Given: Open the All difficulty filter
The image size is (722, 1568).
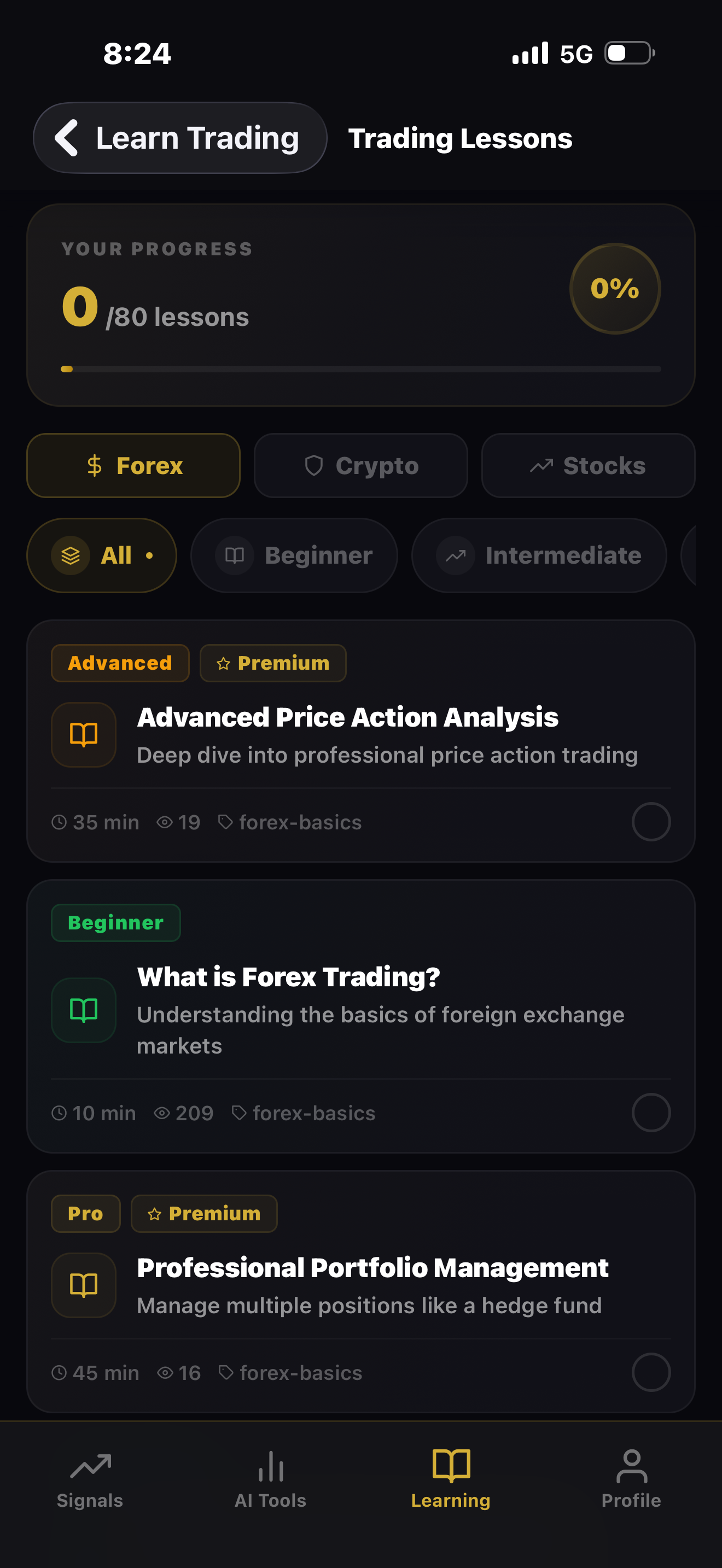Looking at the screenshot, I should pyautogui.click(x=101, y=555).
